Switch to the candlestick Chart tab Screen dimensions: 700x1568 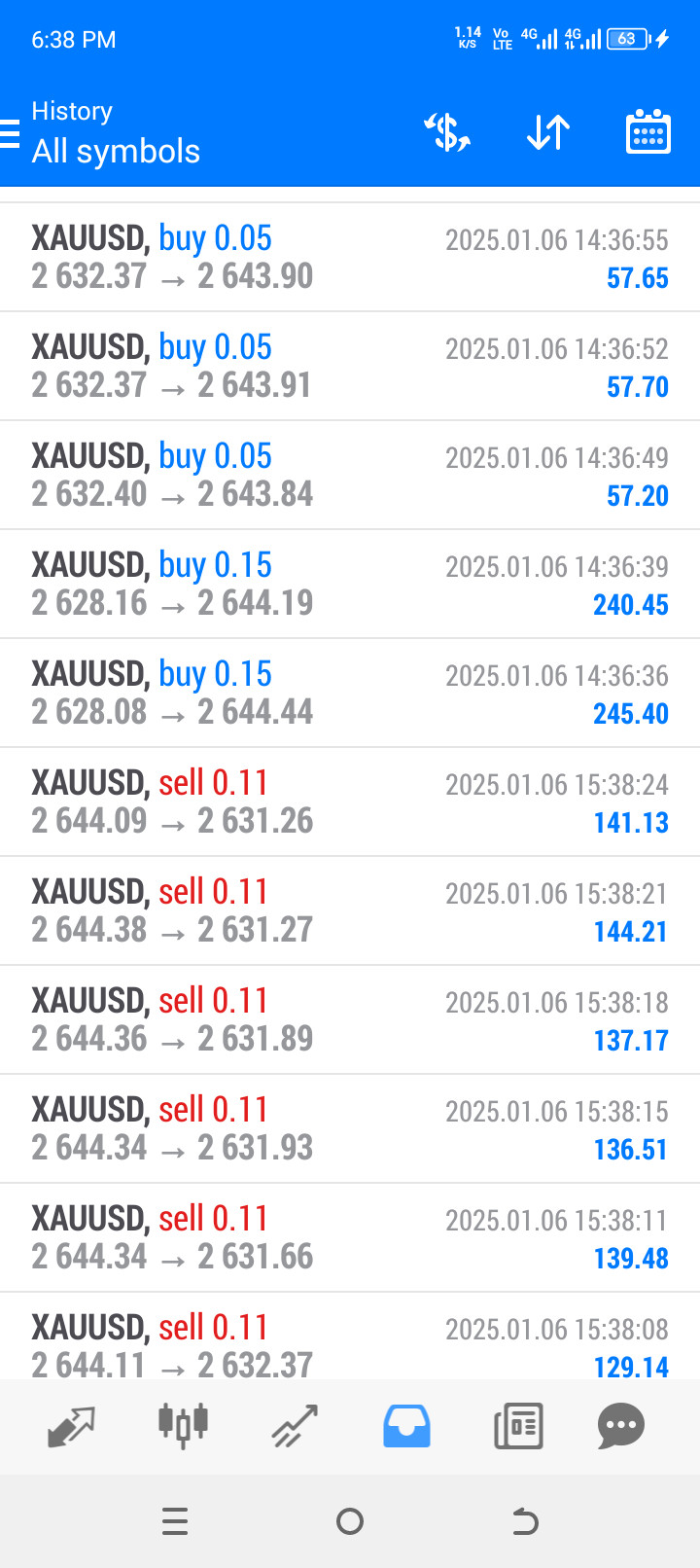(x=183, y=1424)
